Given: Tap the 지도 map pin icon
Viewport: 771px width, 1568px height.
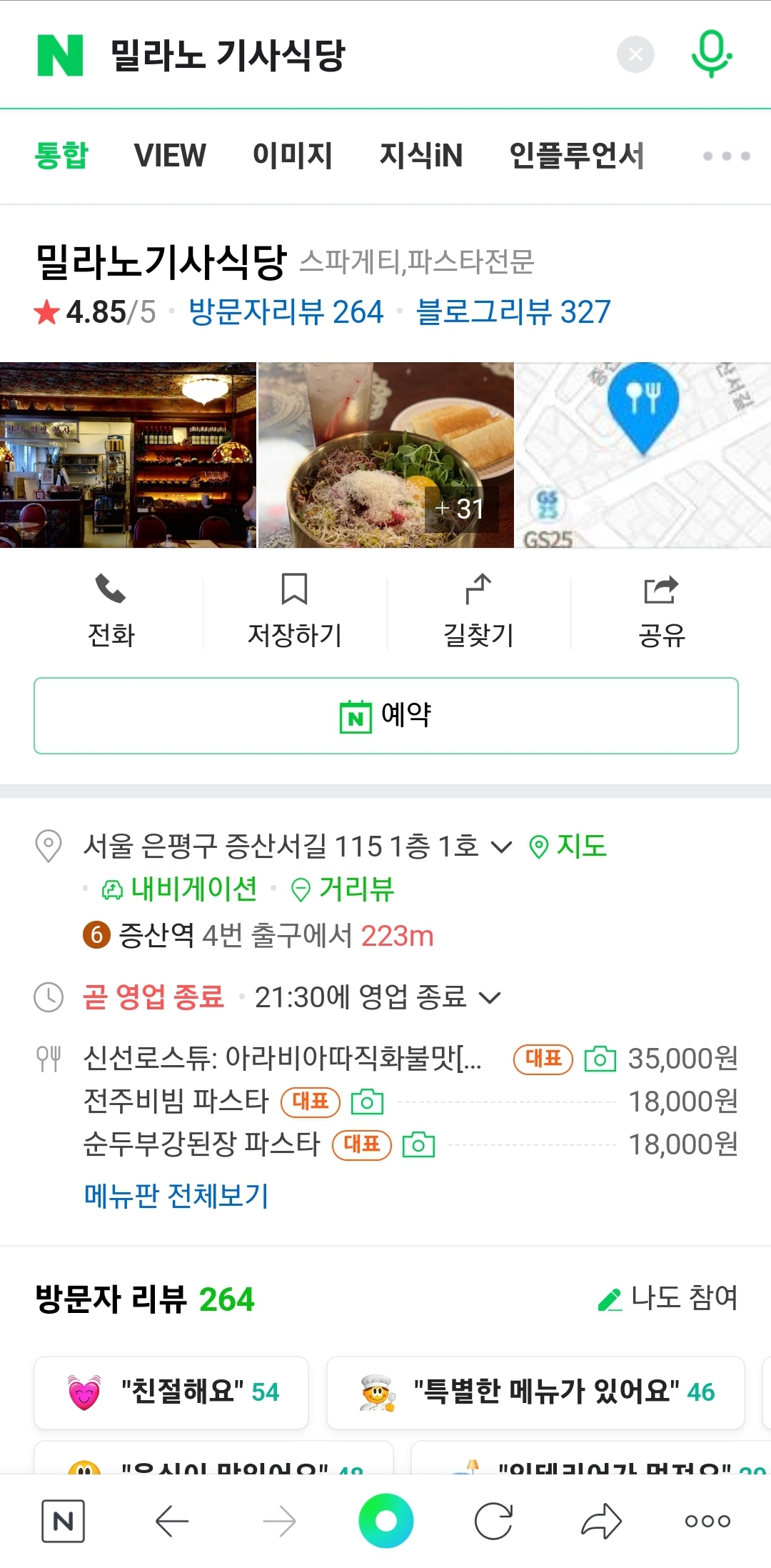Looking at the screenshot, I should (538, 847).
